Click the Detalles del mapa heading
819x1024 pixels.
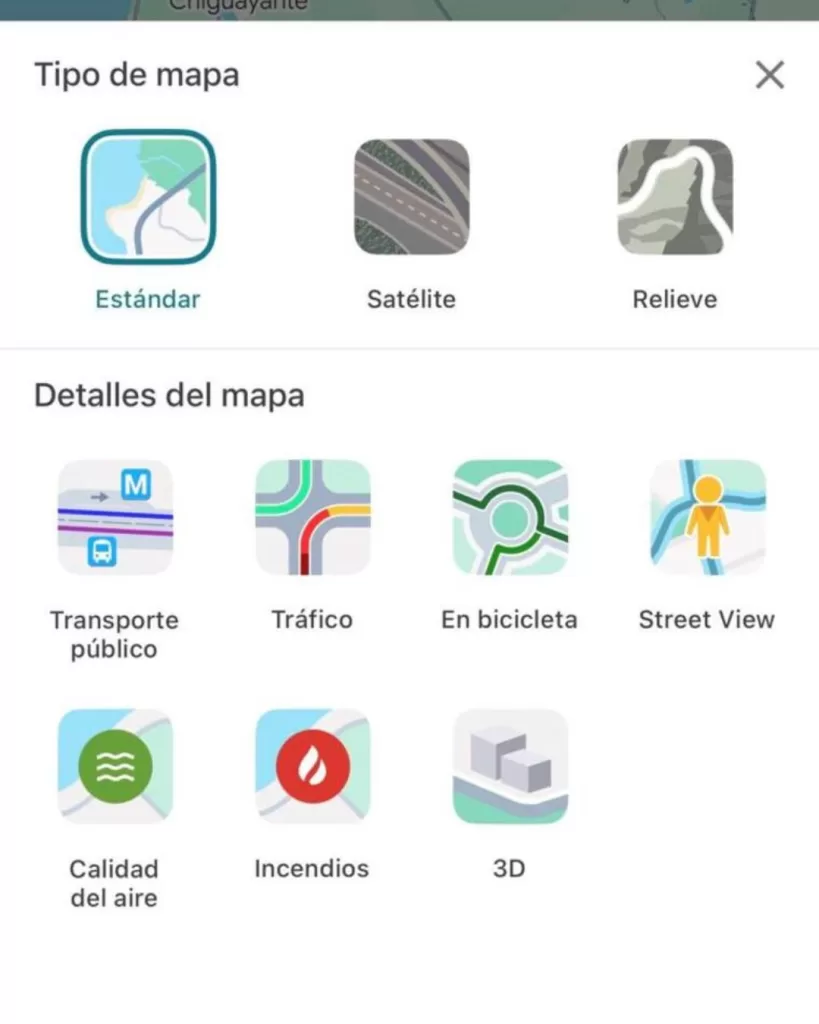[x=170, y=395]
